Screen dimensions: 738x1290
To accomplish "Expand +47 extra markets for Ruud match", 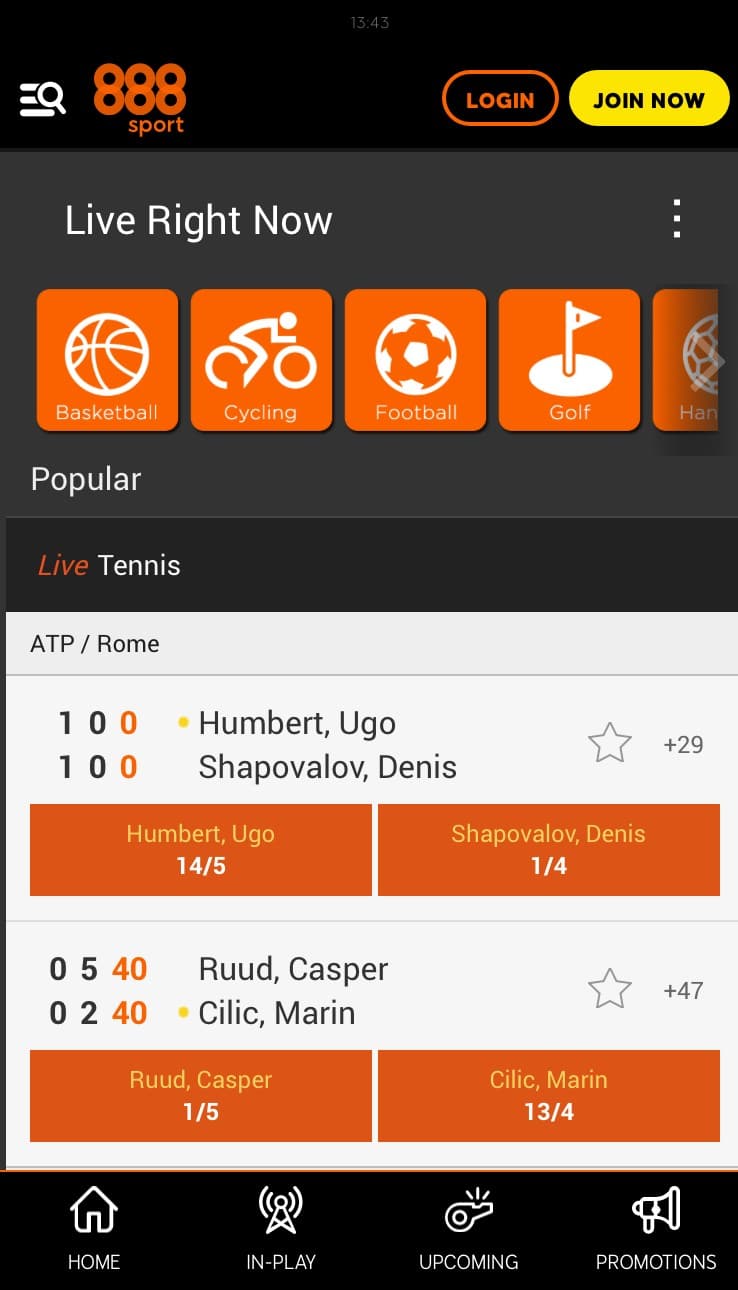I will pyautogui.click(x=683, y=990).
